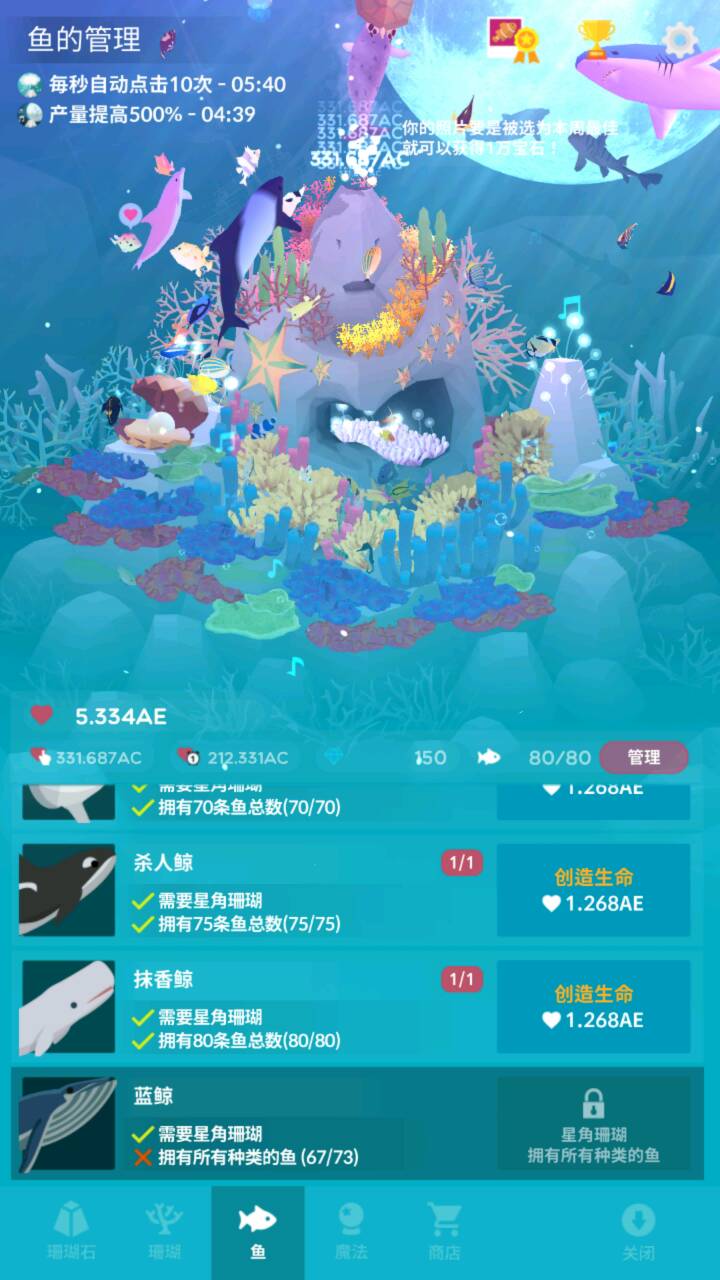The width and height of the screenshot is (720, 1280).
Task: Close the panel with 关闭
Action: (638, 1232)
